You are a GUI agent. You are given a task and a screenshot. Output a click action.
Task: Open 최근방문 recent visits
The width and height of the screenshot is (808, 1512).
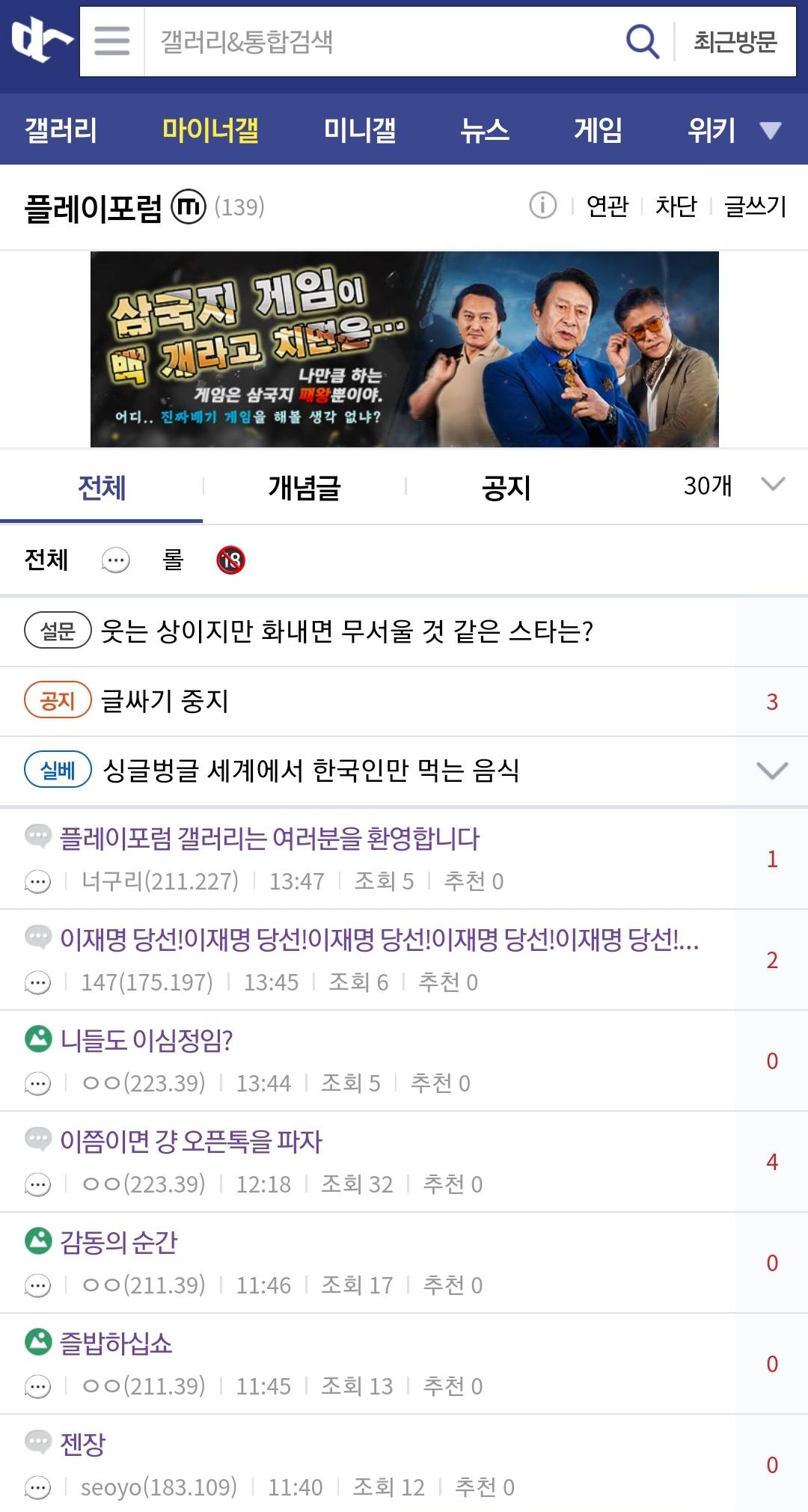735,41
